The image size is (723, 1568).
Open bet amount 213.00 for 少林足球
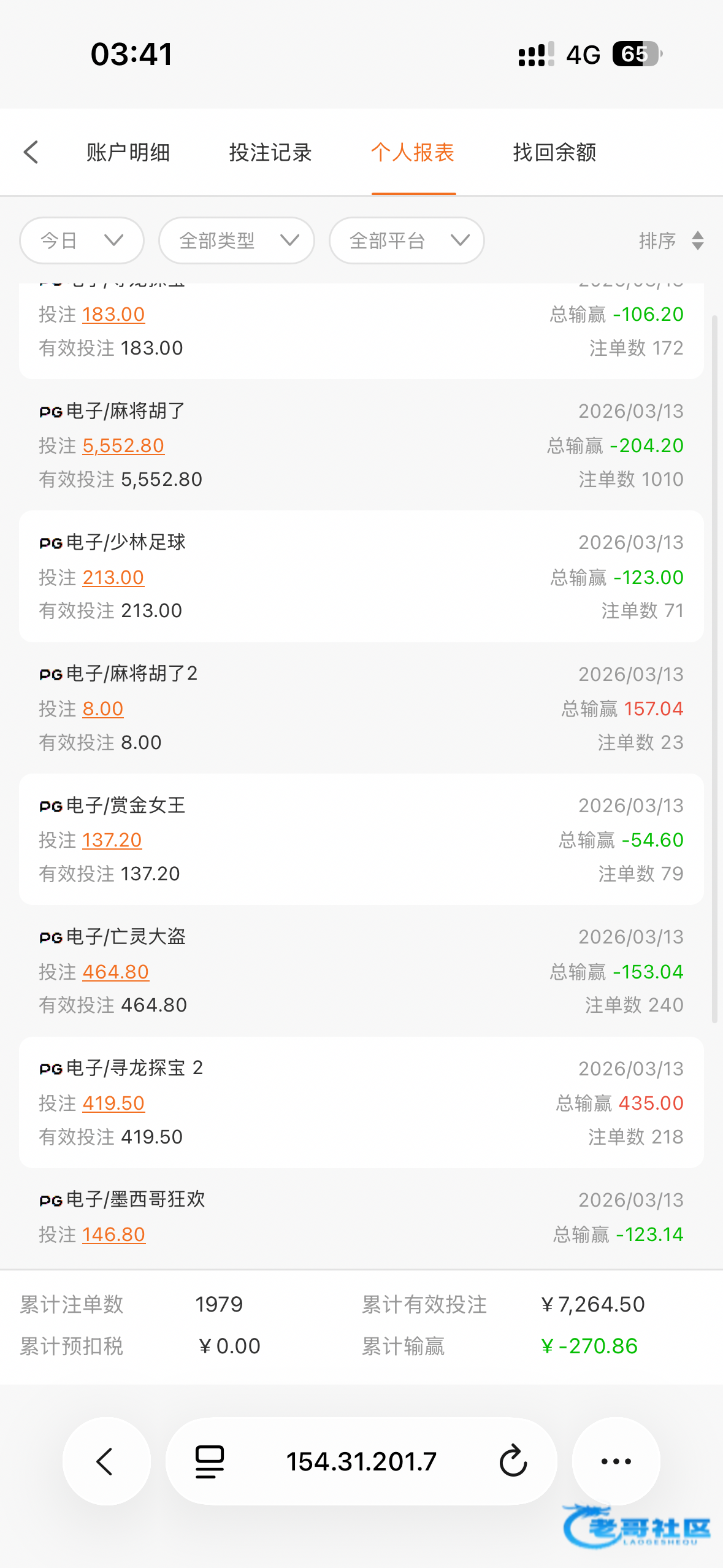coord(113,577)
